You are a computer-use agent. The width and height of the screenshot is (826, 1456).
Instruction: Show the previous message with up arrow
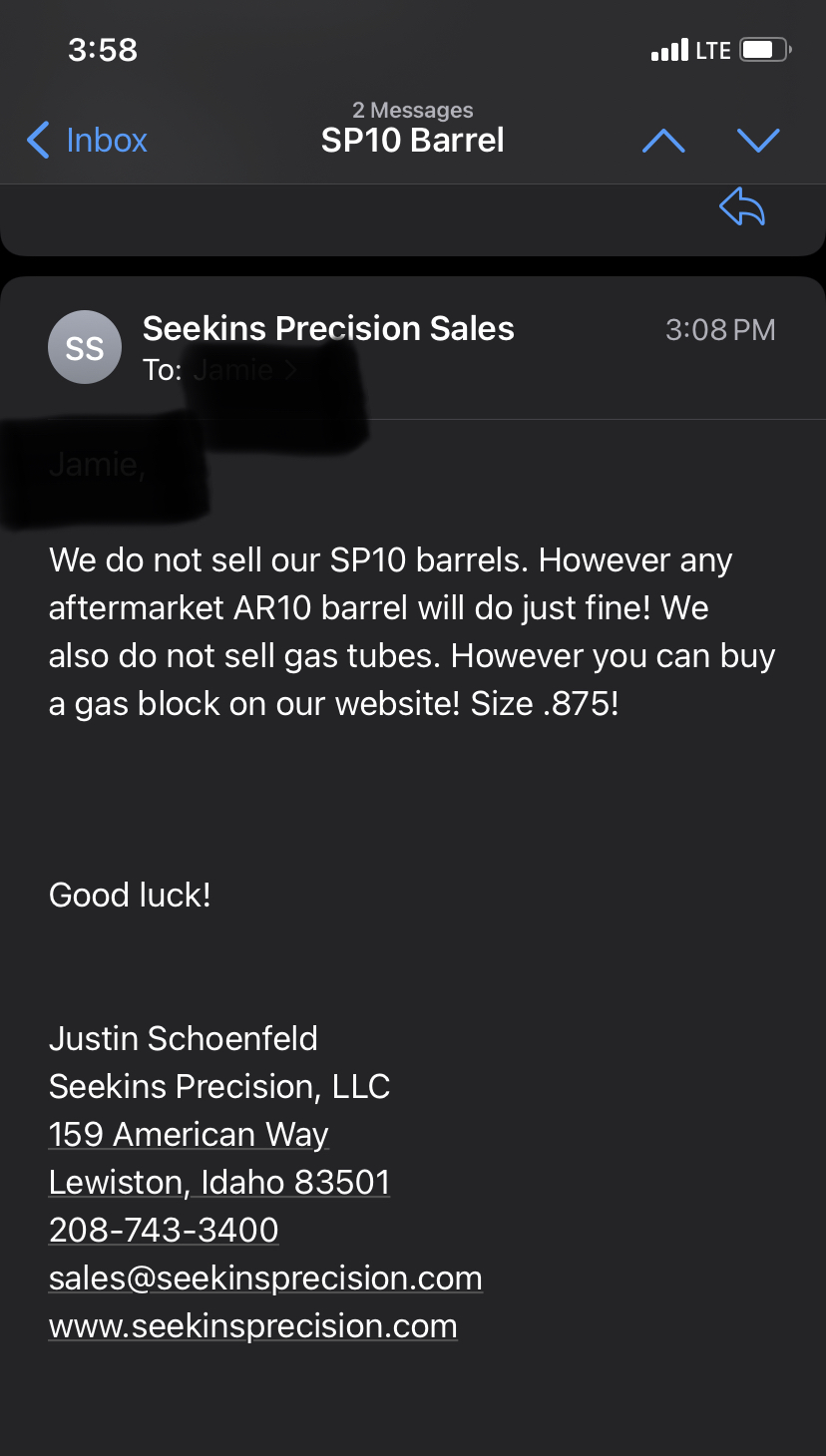click(663, 141)
